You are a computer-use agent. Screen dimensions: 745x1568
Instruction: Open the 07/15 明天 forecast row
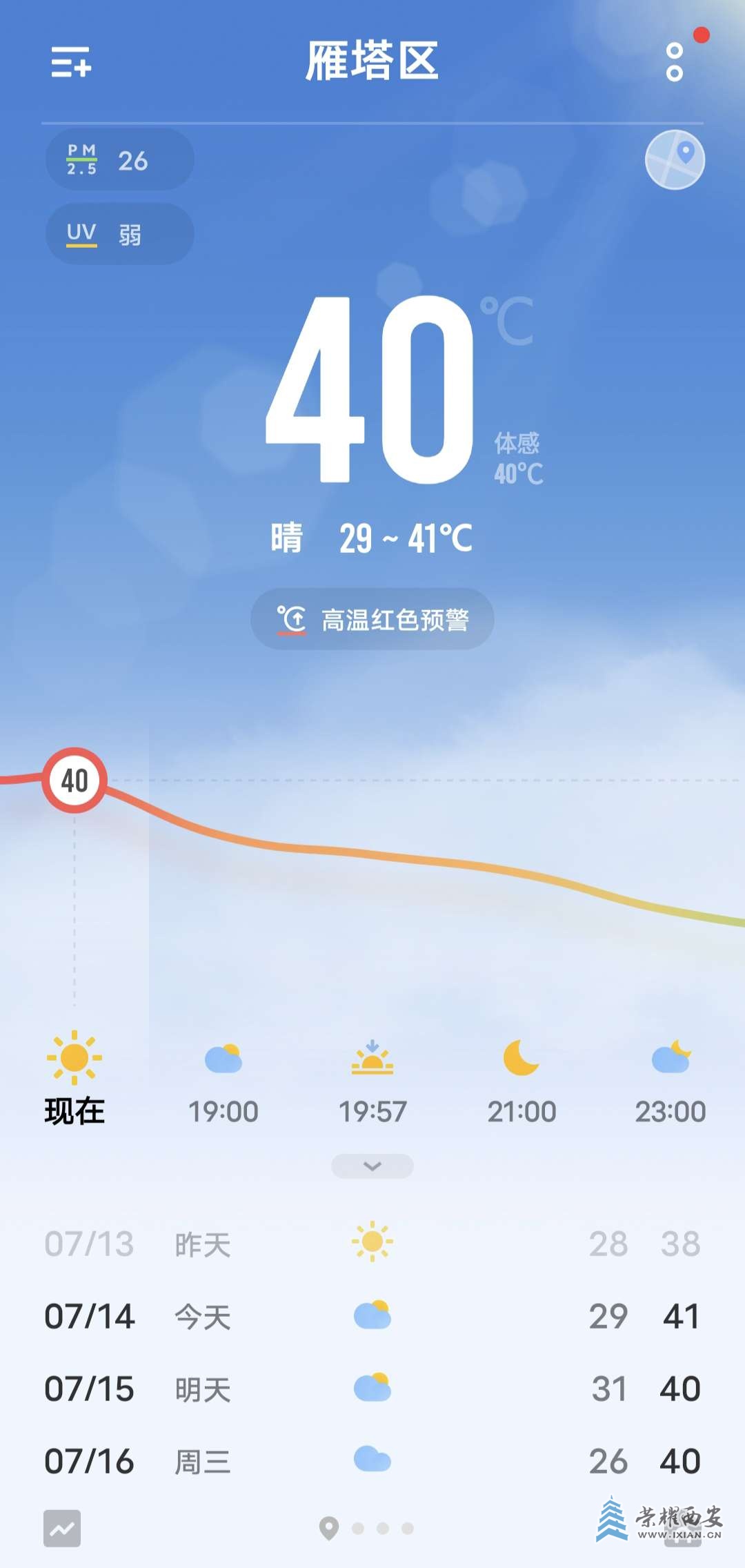click(x=372, y=1389)
